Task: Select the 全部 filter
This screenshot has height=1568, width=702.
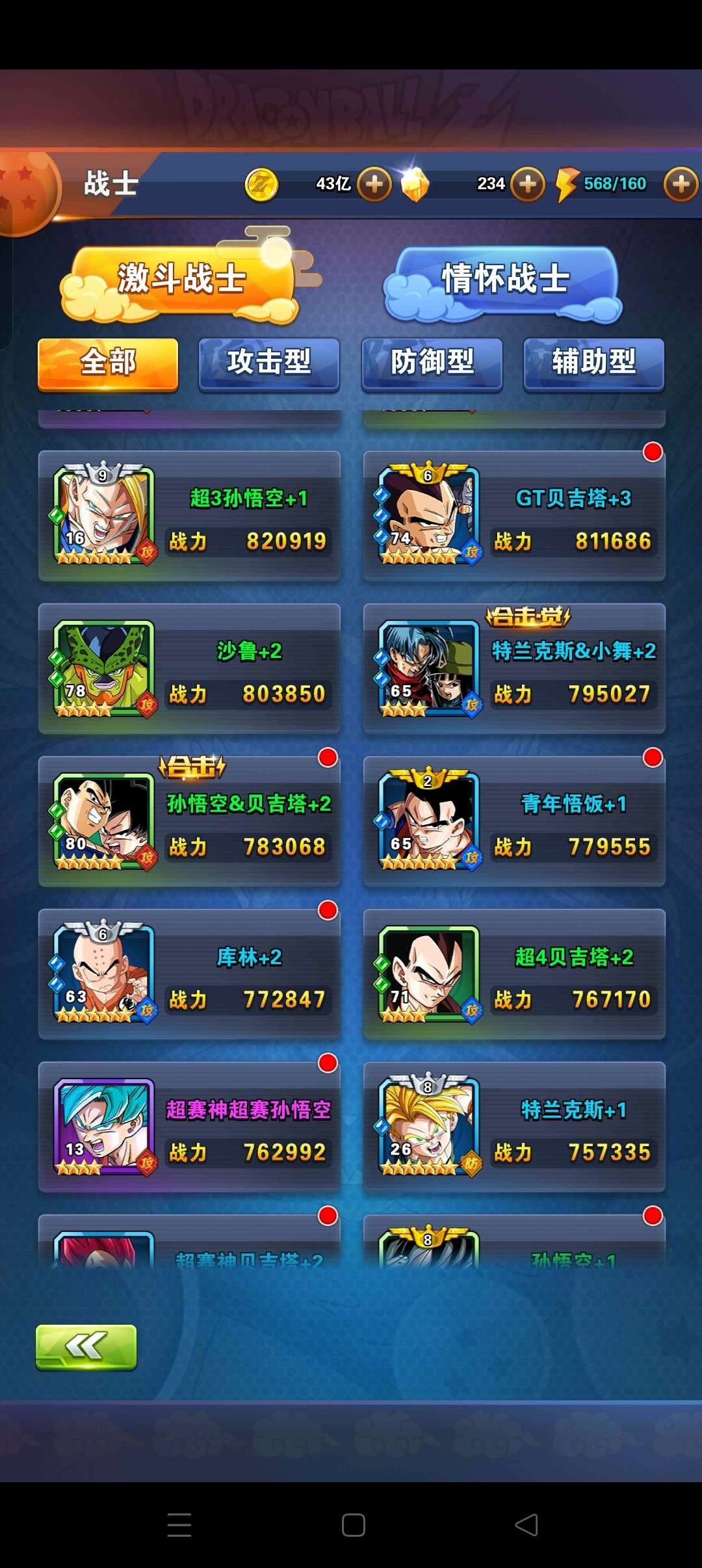Action: (108, 363)
